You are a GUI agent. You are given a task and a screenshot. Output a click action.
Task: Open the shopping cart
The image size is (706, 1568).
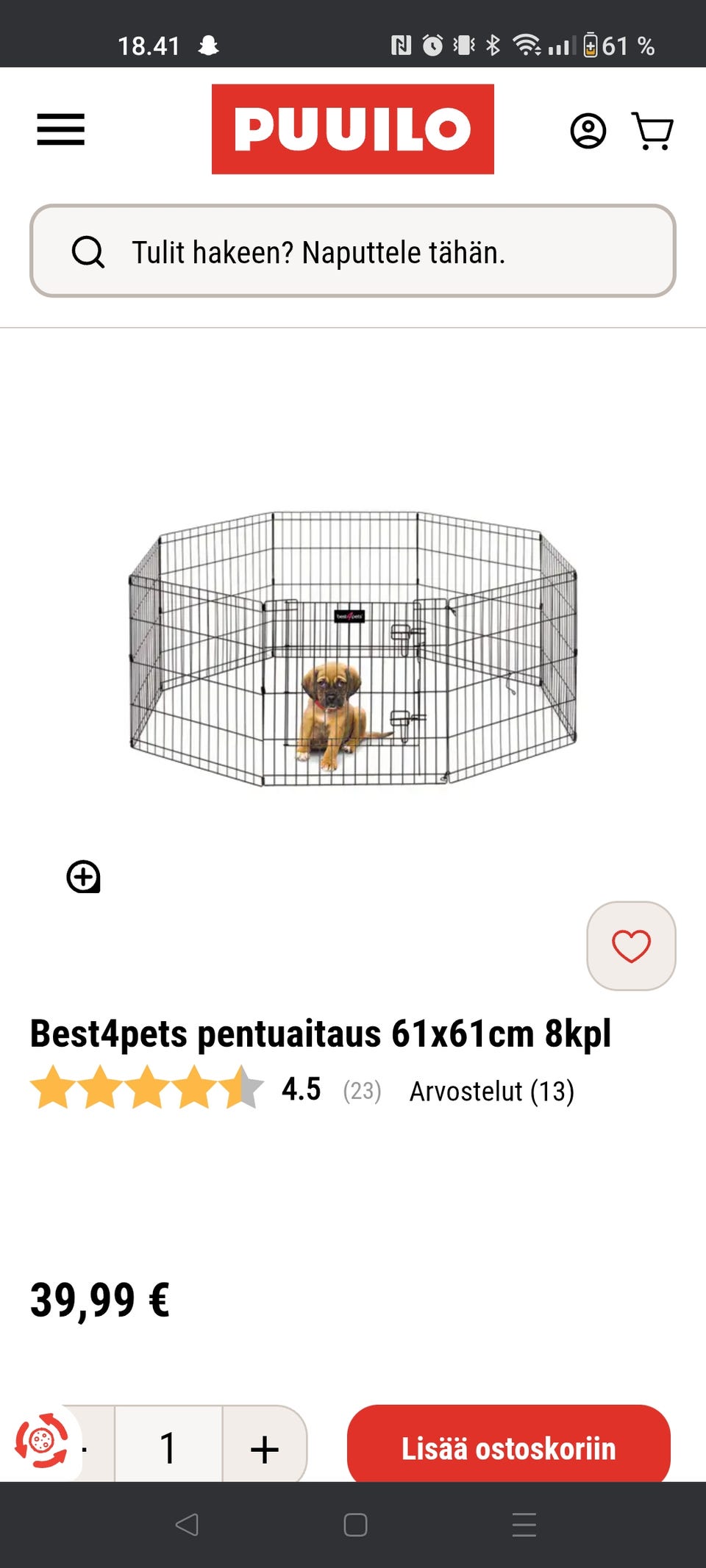pyautogui.click(x=652, y=132)
